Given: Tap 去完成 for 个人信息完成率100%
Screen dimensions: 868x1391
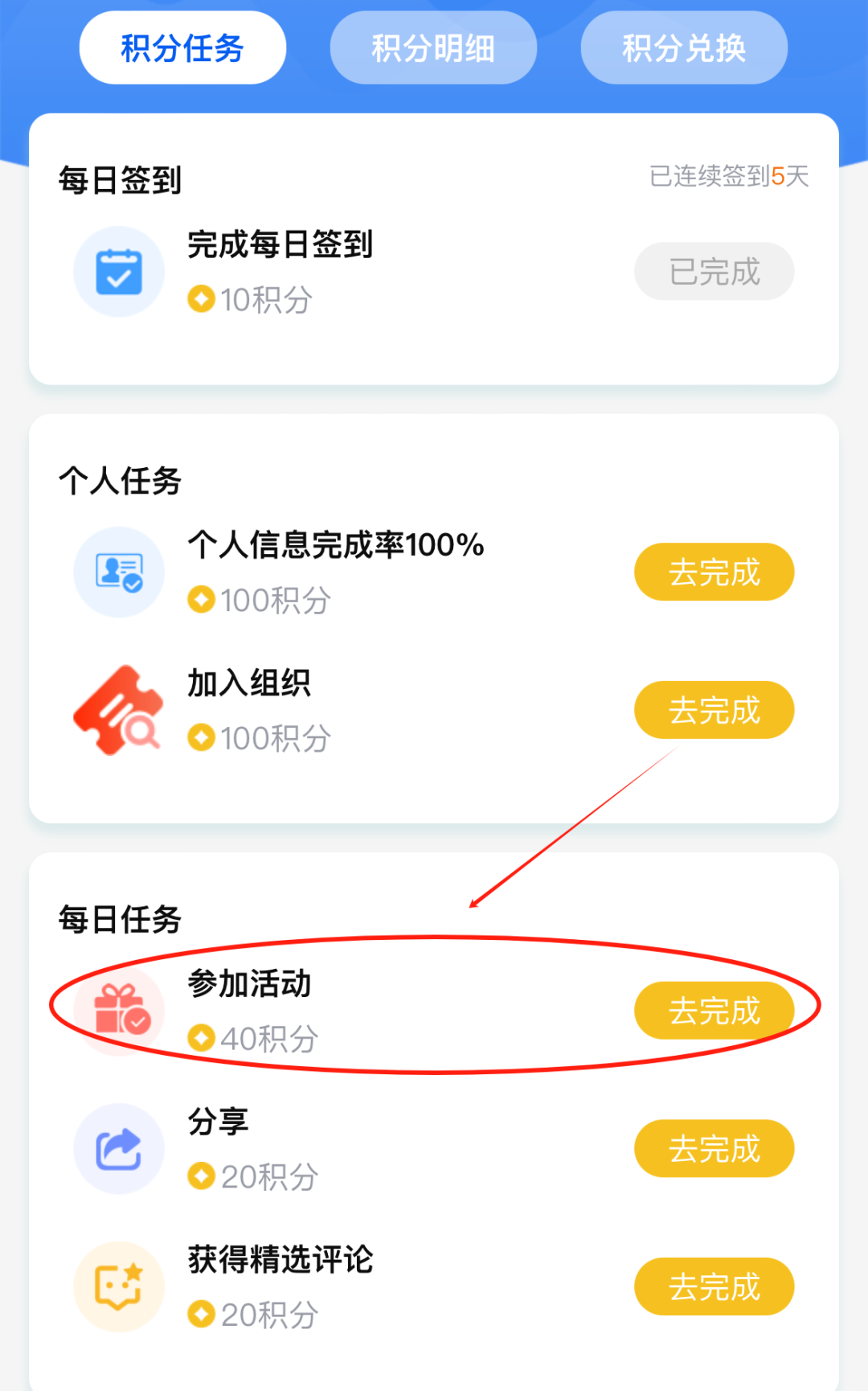Looking at the screenshot, I should coord(714,572).
